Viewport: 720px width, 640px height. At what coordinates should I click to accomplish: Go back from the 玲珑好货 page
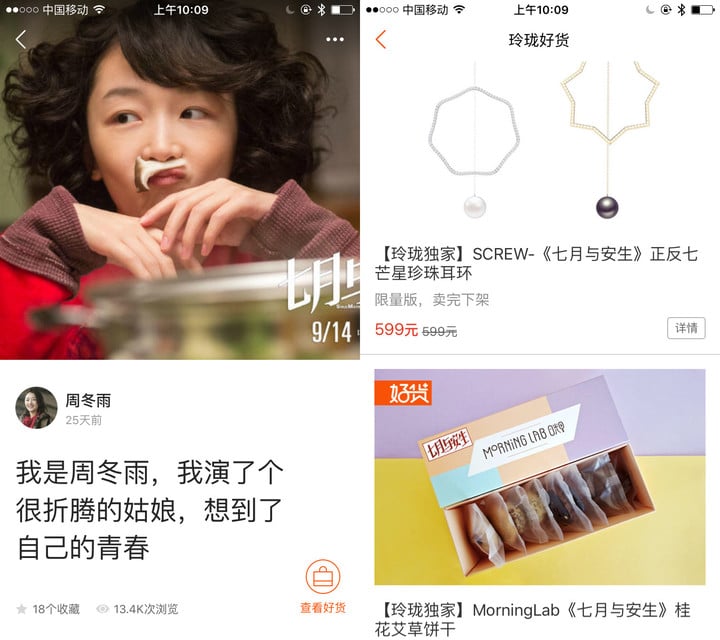point(381,40)
